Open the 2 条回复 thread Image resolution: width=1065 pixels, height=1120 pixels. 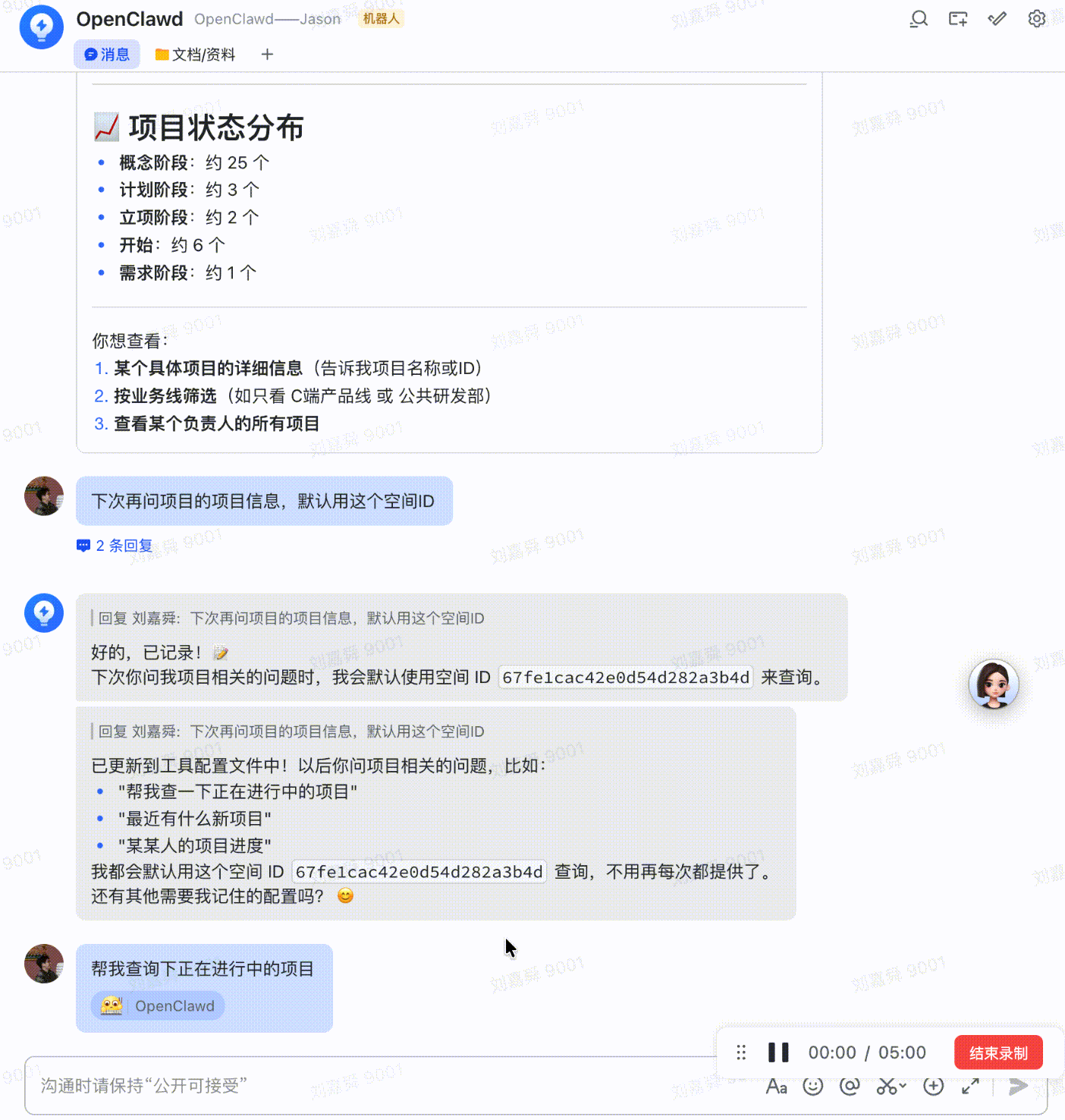point(115,546)
